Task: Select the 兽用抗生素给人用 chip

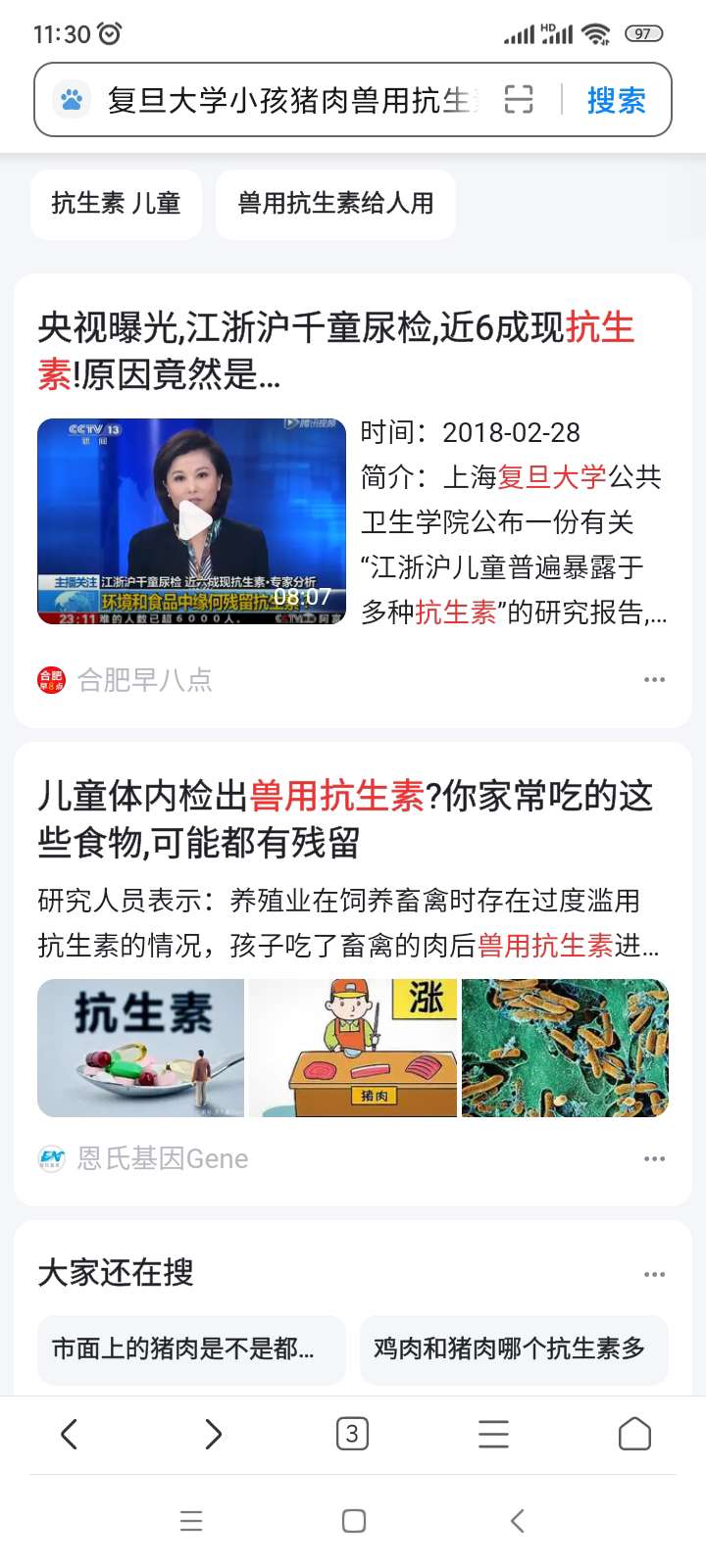Action: pyautogui.click(x=335, y=204)
